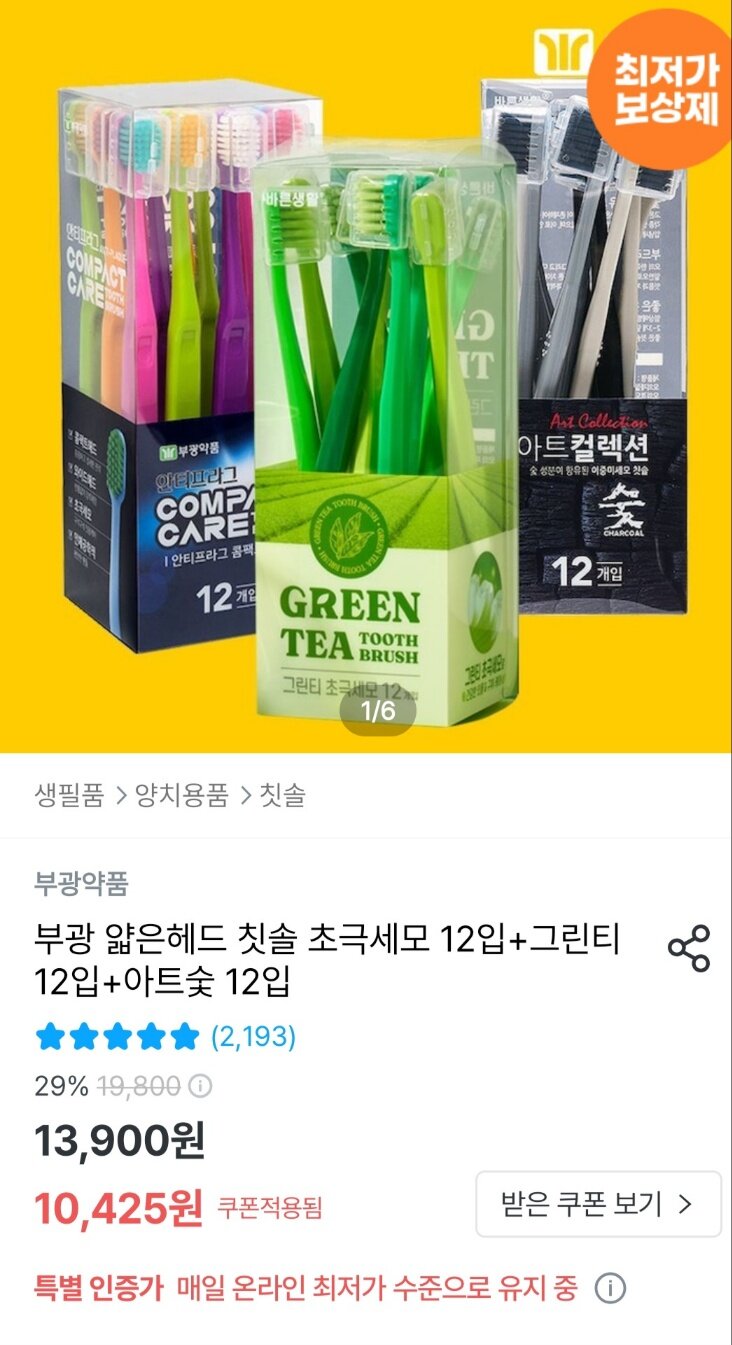The height and width of the screenshot is (1345, 732).
Task: Open the 칫솔 category link
Action: coord(282,796)
